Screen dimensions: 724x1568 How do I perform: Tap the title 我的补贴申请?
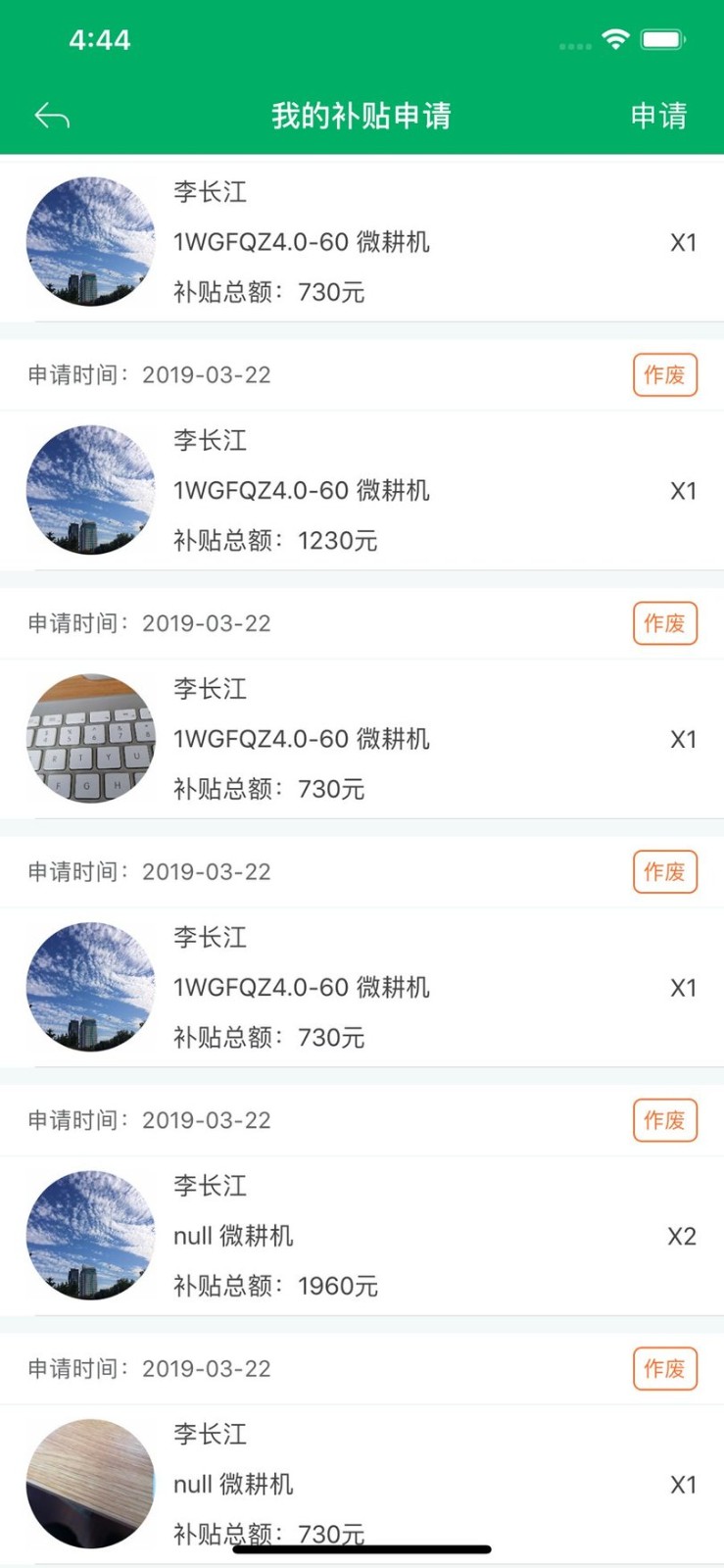(x=362, y=115)
